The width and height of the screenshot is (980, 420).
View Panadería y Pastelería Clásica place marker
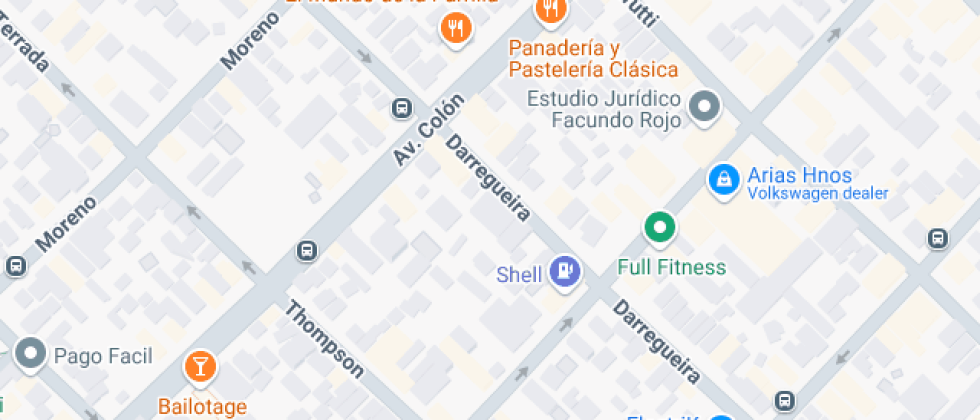coord(550,12)
